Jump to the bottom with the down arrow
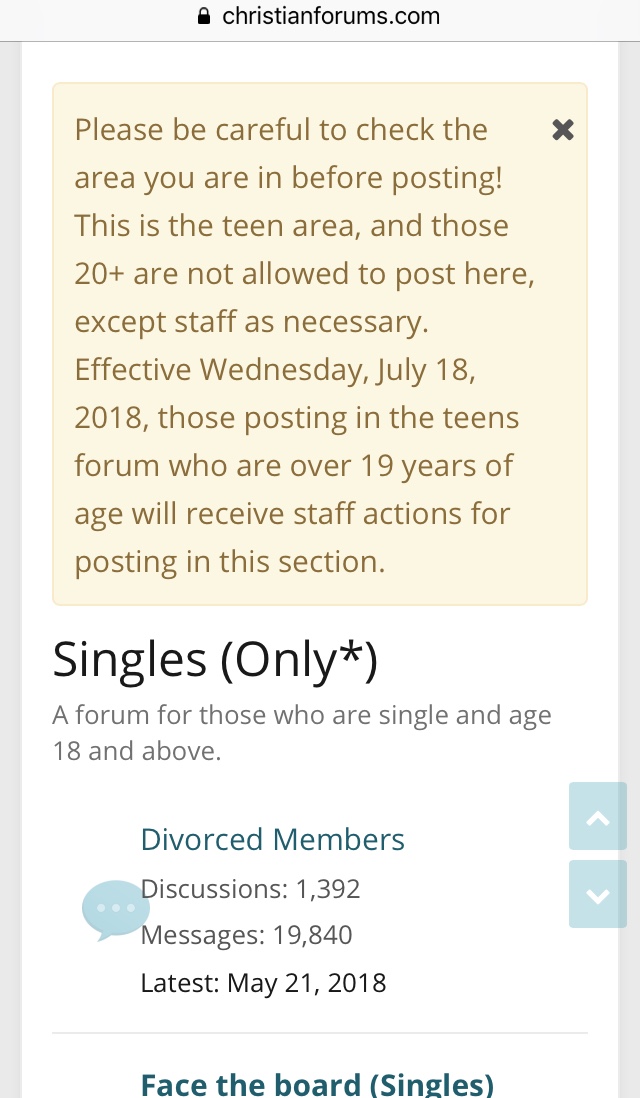Image resolution: width=640 pixels, height=1098 pixels. (x=597, y=894)
